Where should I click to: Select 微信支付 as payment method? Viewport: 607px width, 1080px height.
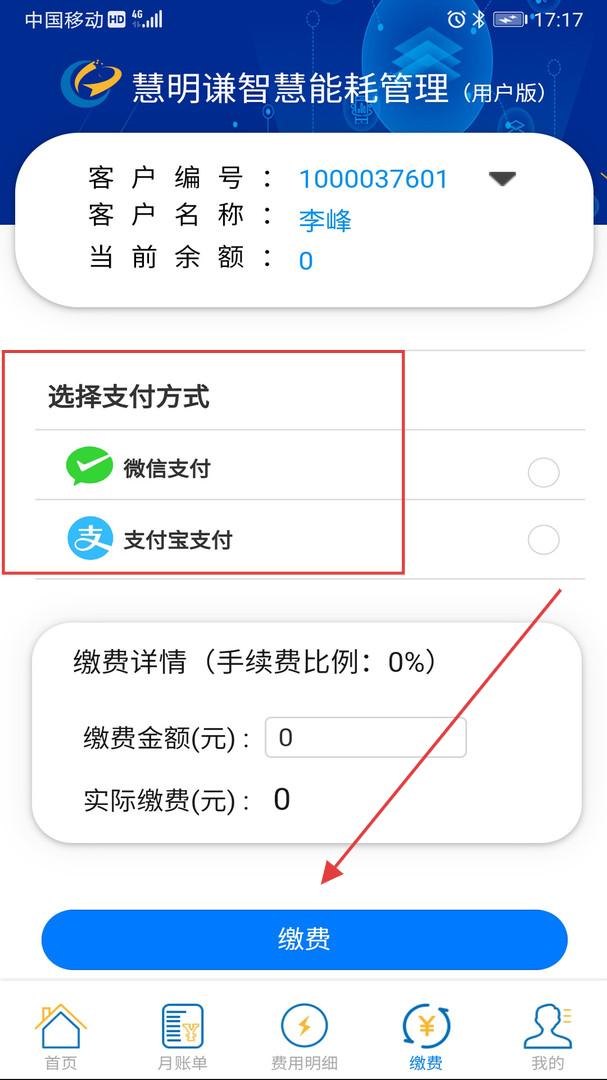pos(543,473)
